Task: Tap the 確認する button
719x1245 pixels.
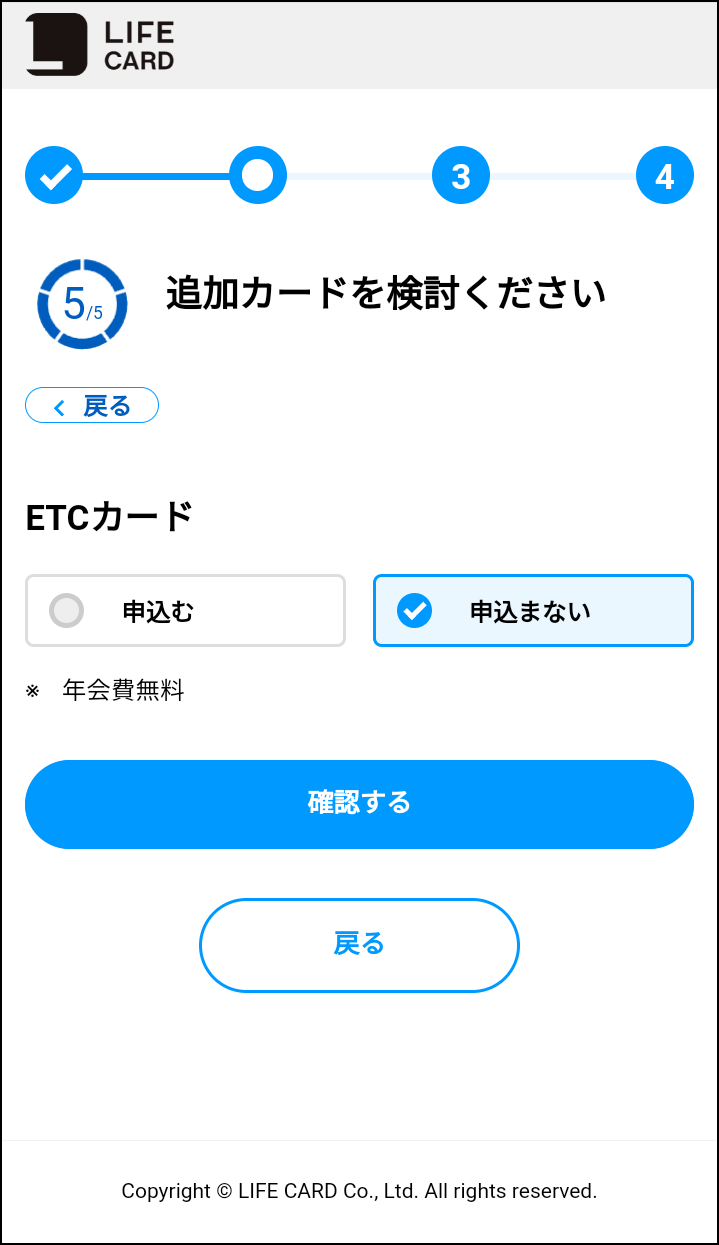Action: (x=359, y=804)
